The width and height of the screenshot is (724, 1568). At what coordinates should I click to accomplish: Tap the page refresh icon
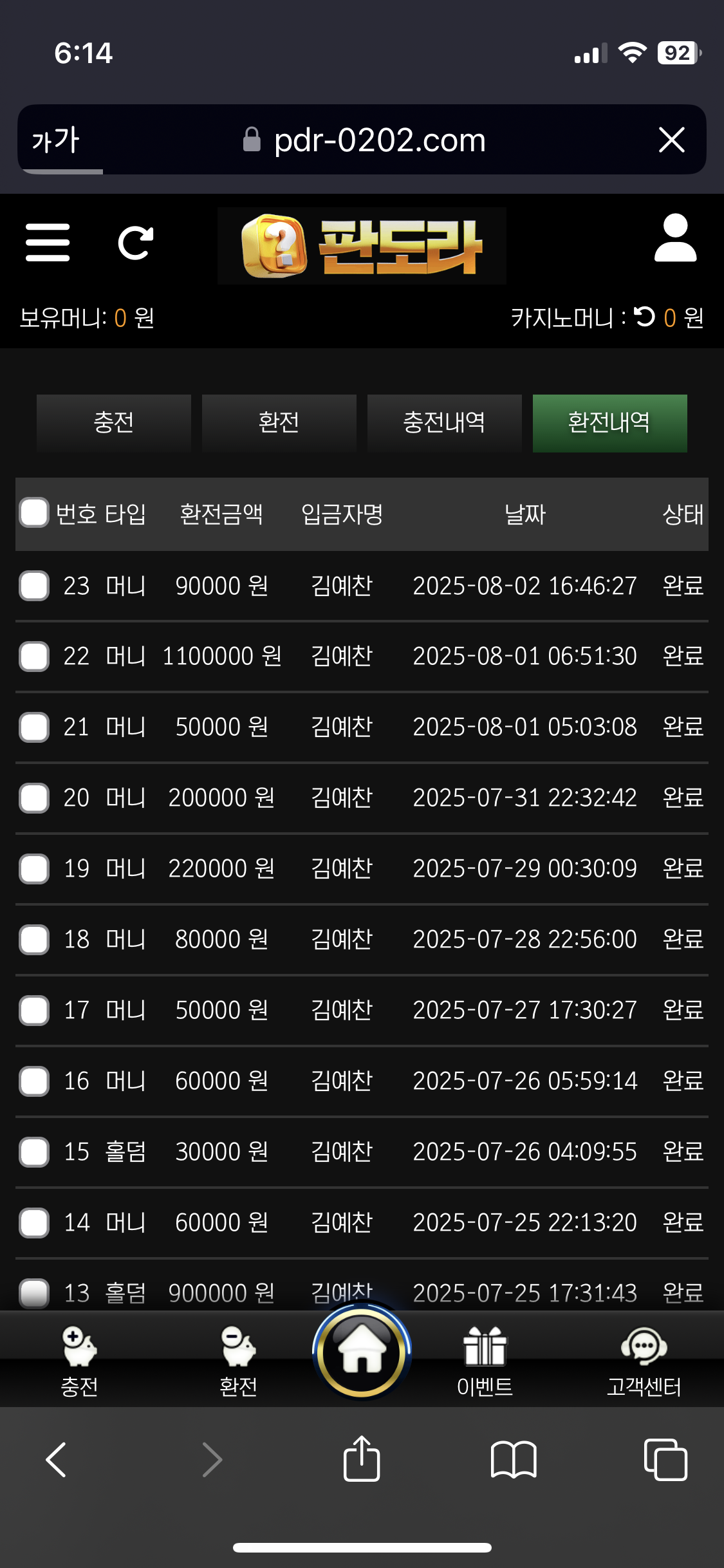pos(136,243)
